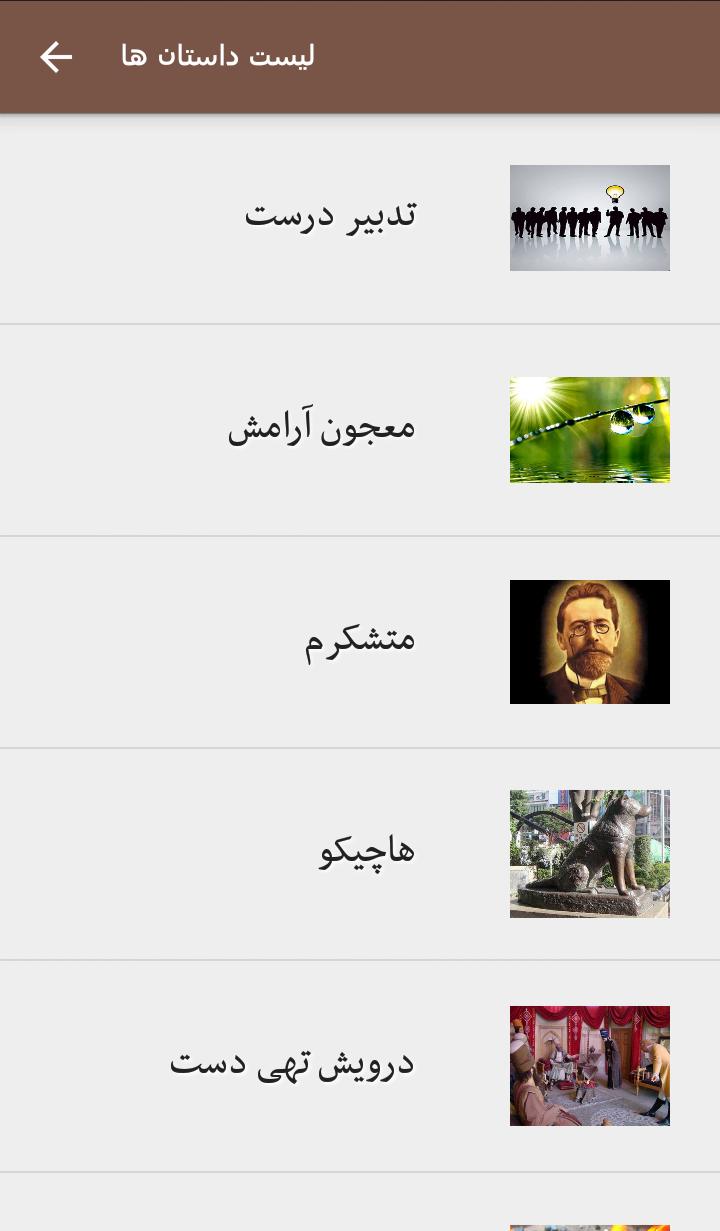This screenshot has height=1231, width=720.
Task: Open the story معجون آرامش
Action: click(322, 429)
